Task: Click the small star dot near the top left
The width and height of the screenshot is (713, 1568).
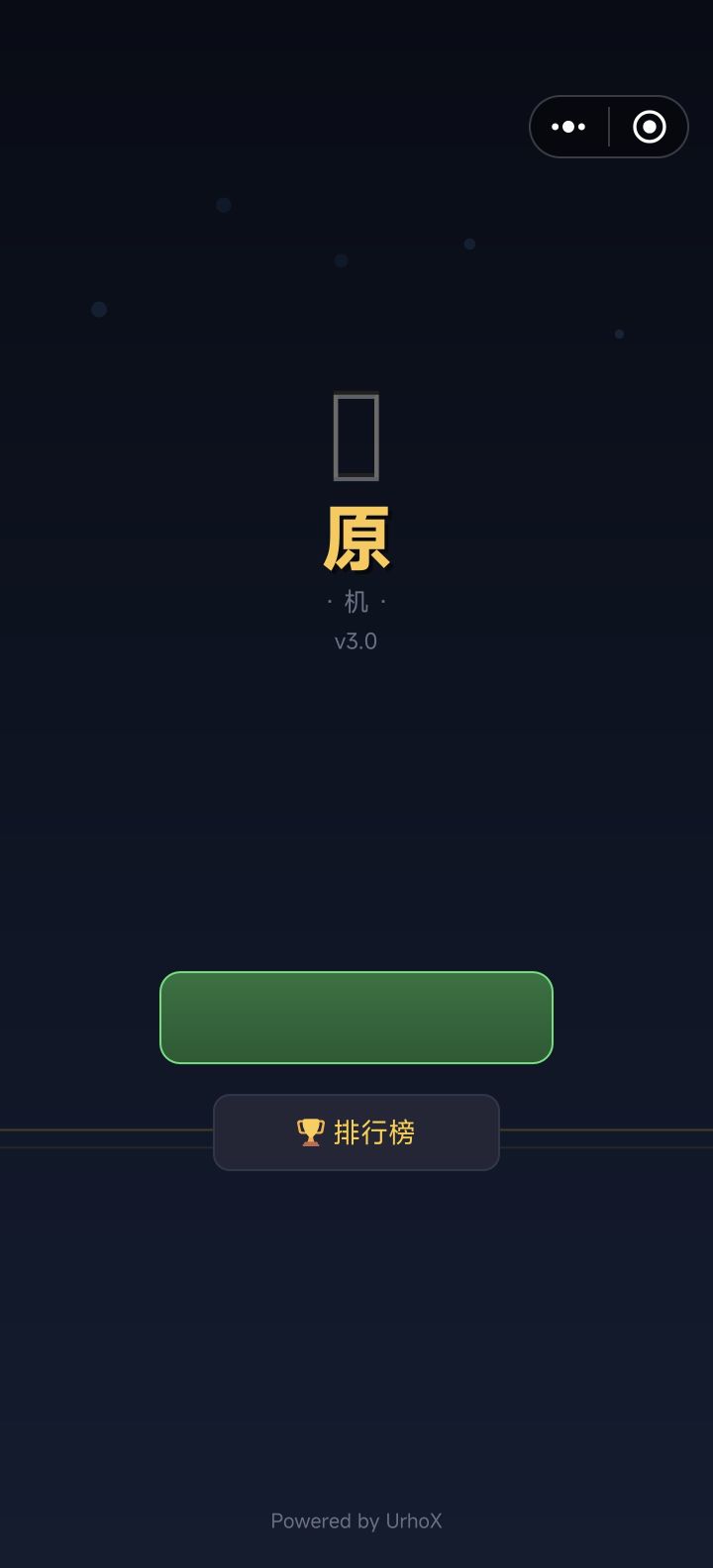Action: pyautogui.click(x=223, y=205)
